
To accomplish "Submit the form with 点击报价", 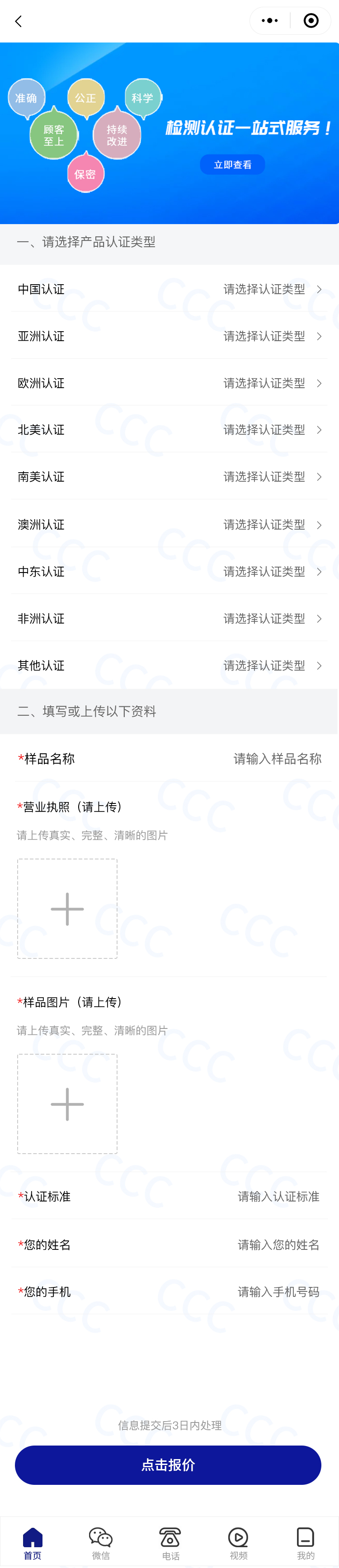I will click(168, 1465).
